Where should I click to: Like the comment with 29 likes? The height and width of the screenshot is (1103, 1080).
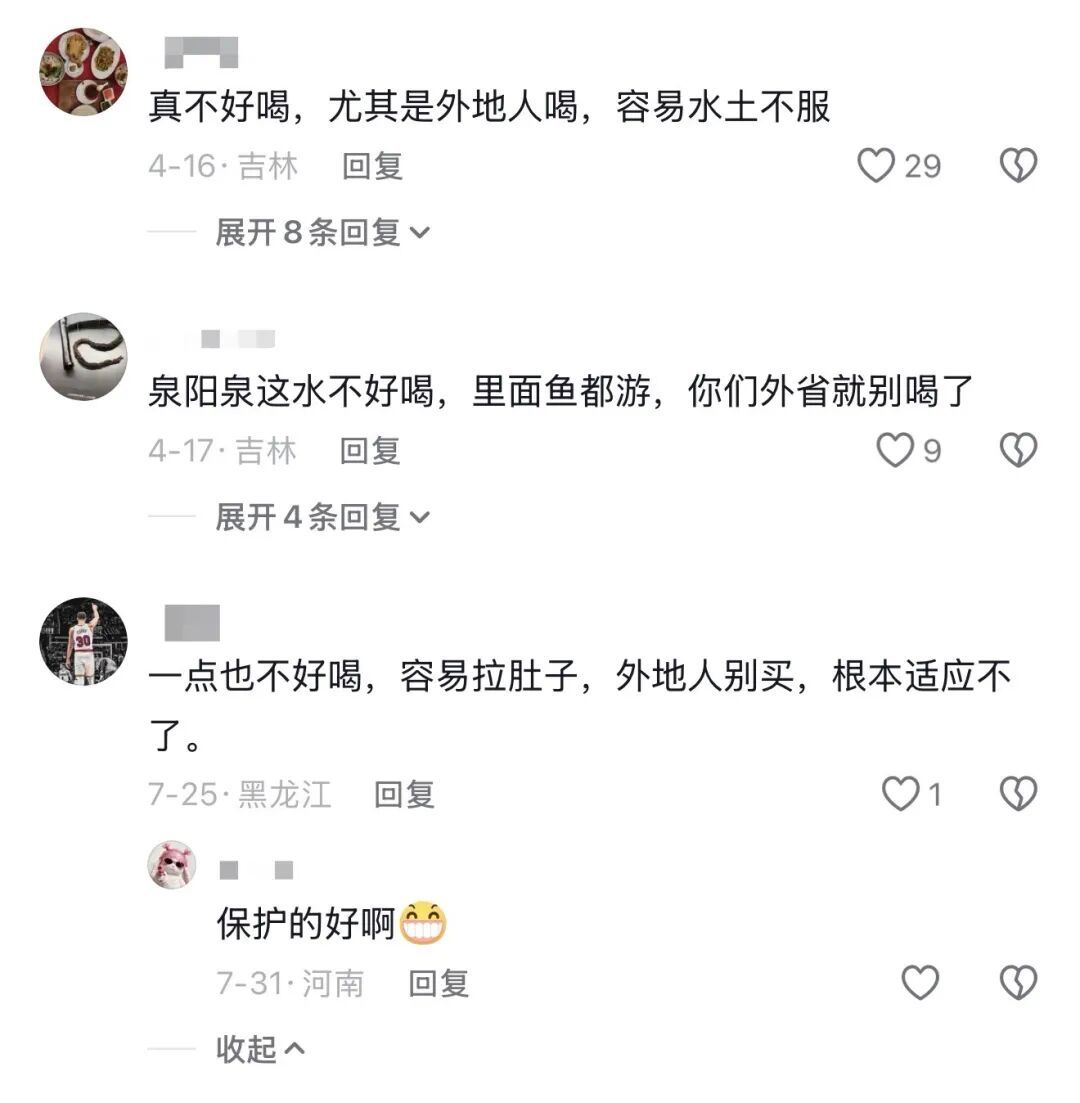[876, 166]
